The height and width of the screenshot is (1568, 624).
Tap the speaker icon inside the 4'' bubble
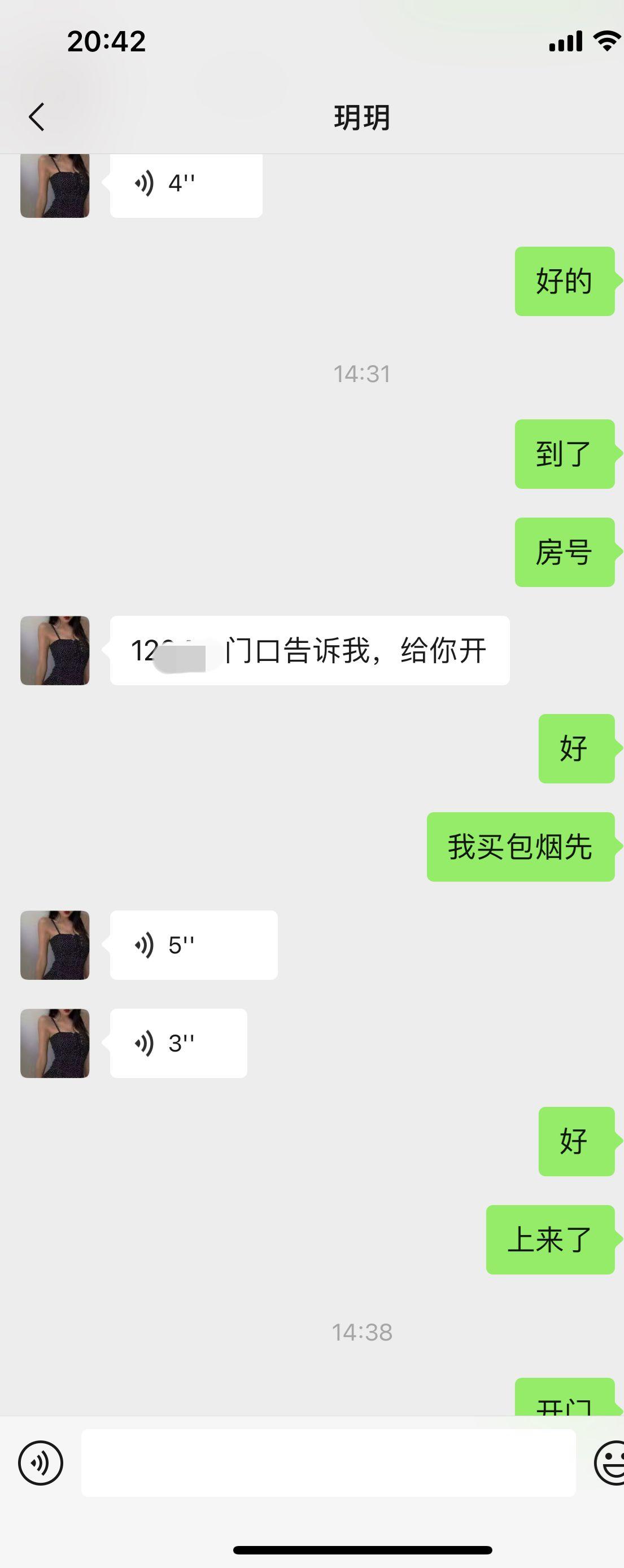click(144, 183)
